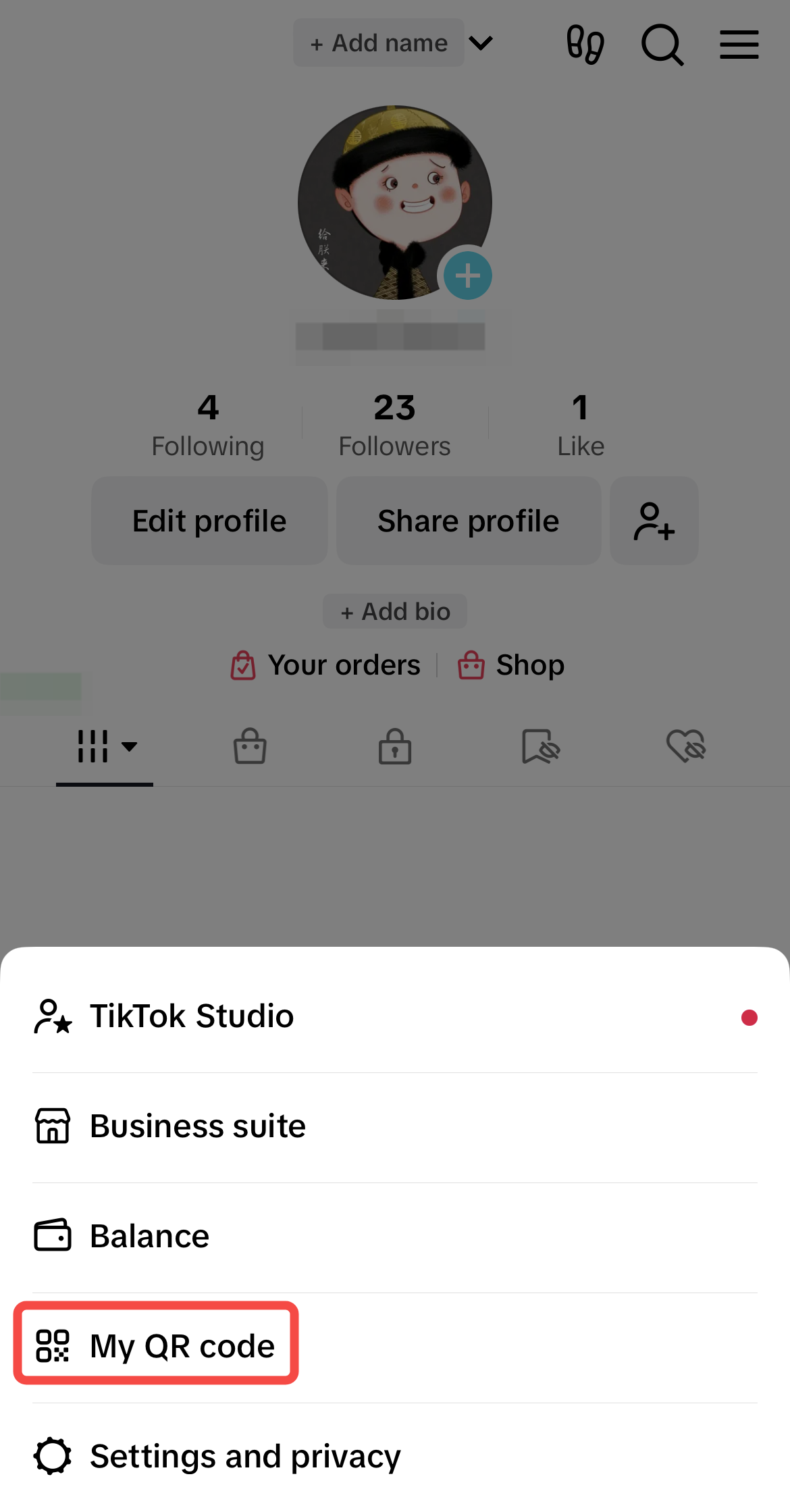Tap Edit profile
790x1512 pixels.
pos(209,521)
